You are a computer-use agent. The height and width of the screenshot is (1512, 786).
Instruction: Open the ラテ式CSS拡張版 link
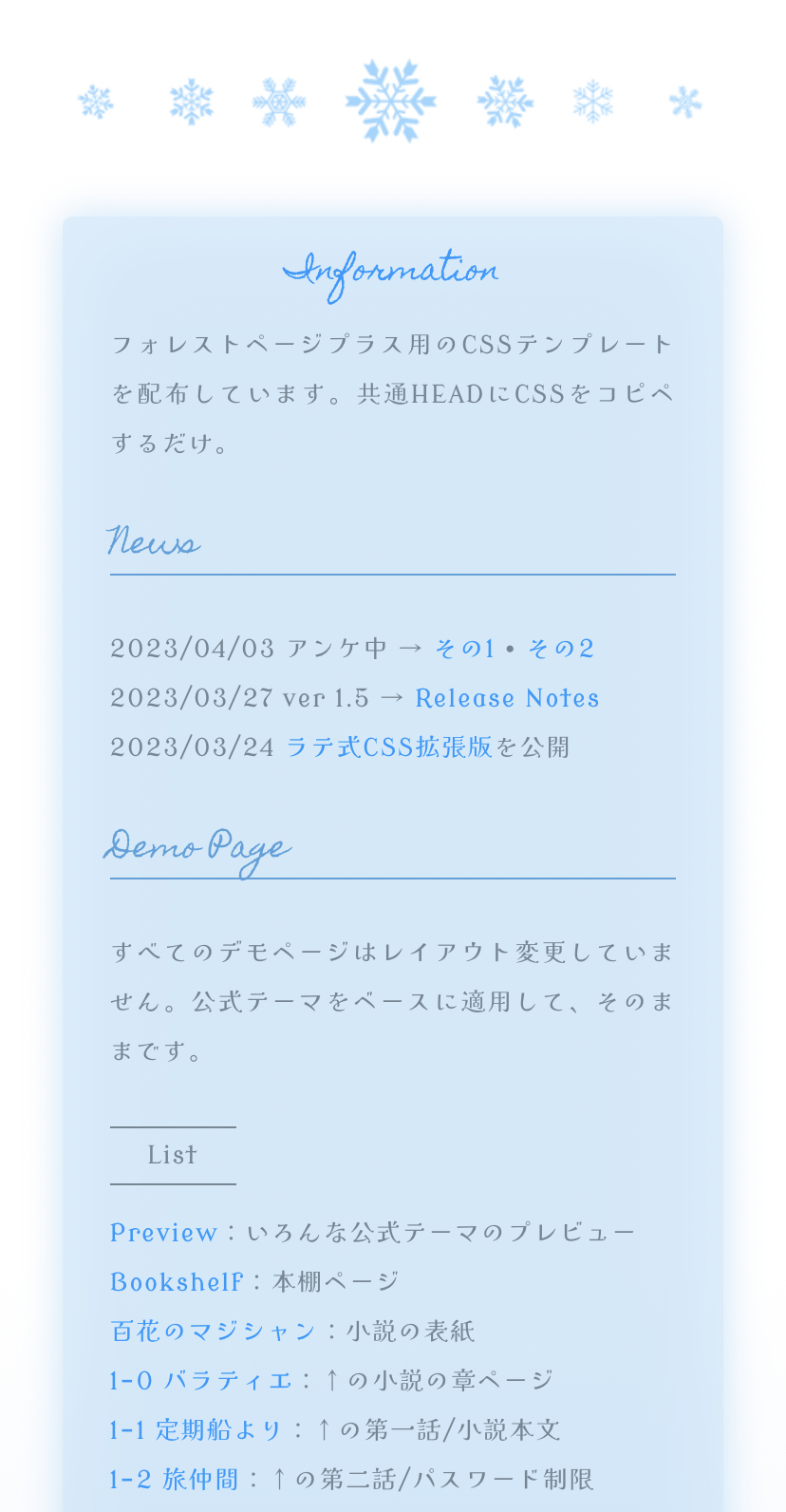pos(389,747)
